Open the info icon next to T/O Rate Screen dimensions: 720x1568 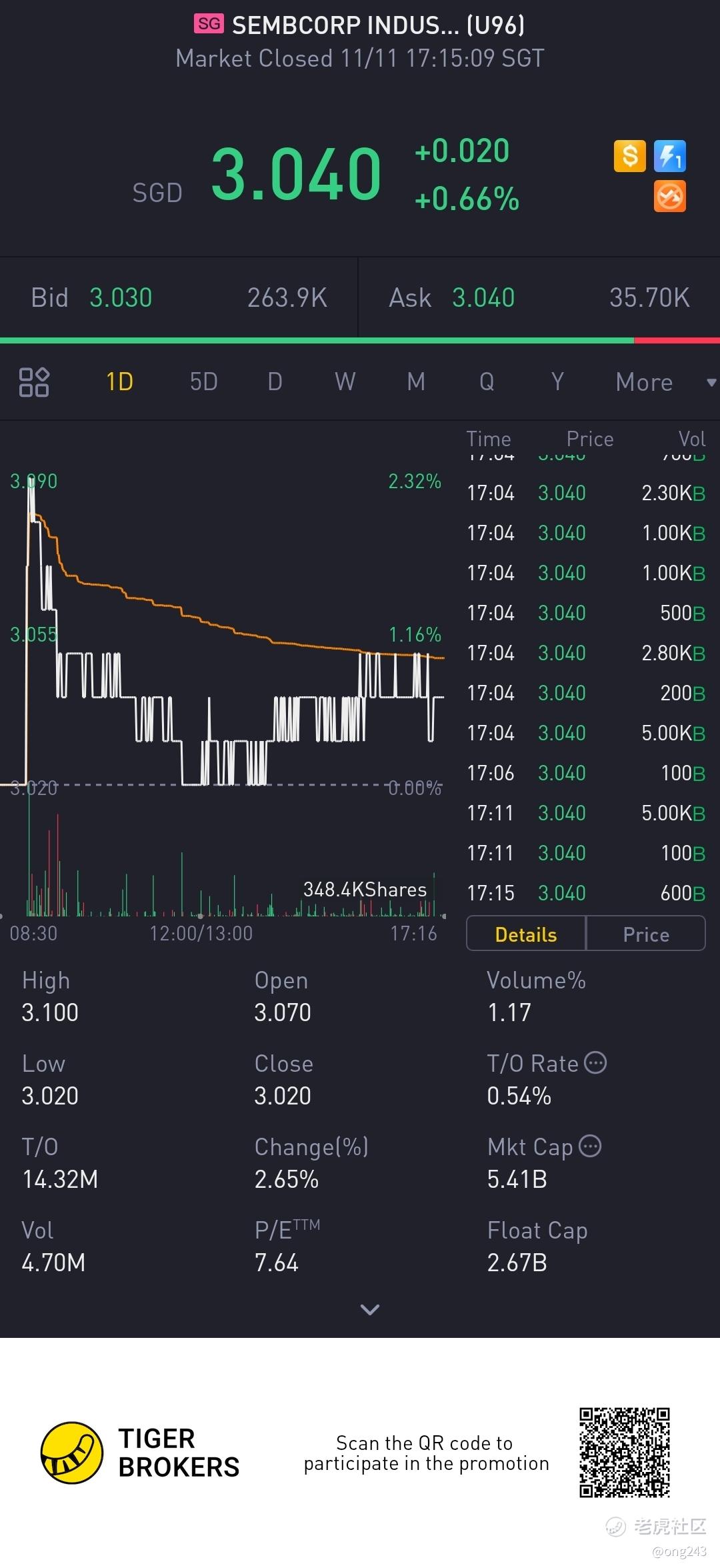tap(595, 1062)
